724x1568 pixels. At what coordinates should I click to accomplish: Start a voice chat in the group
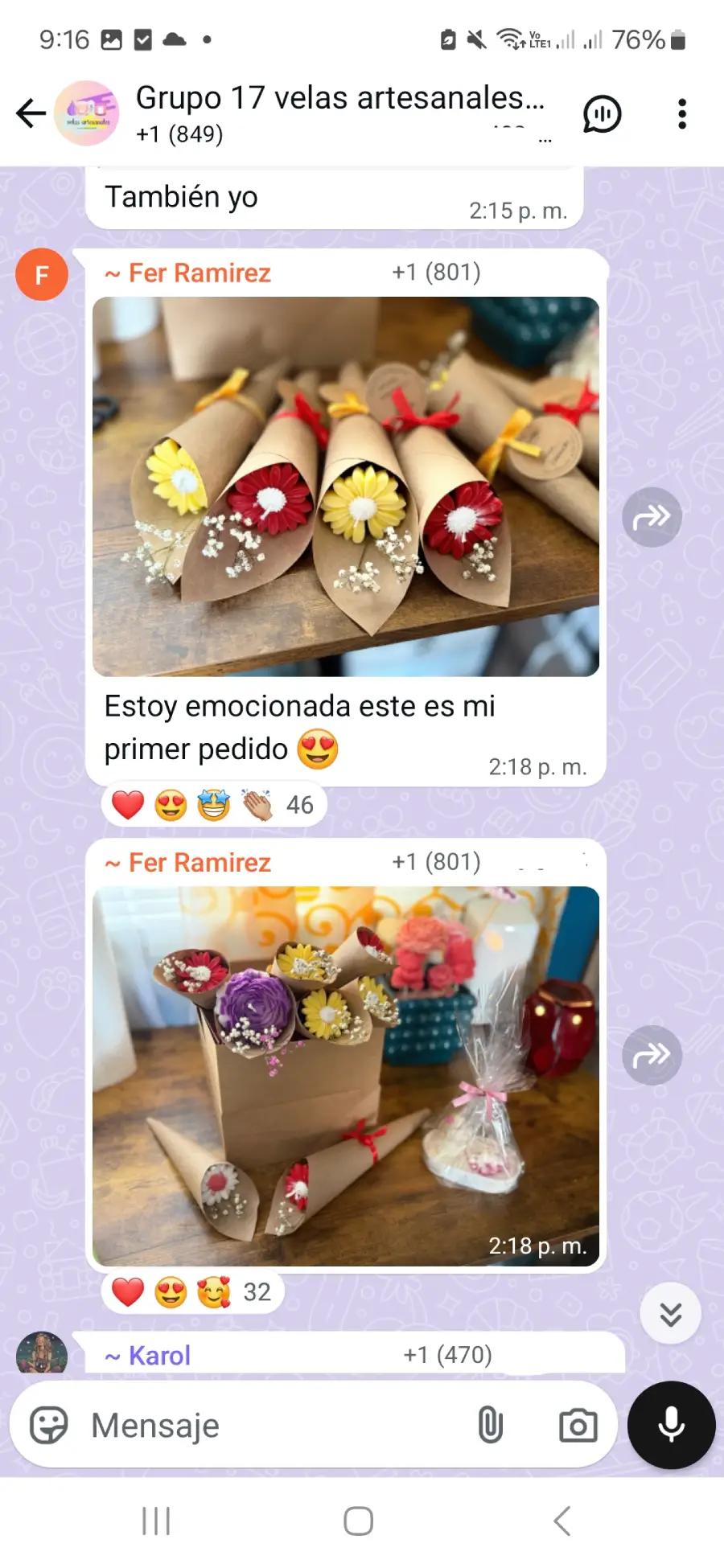(602, 113)
